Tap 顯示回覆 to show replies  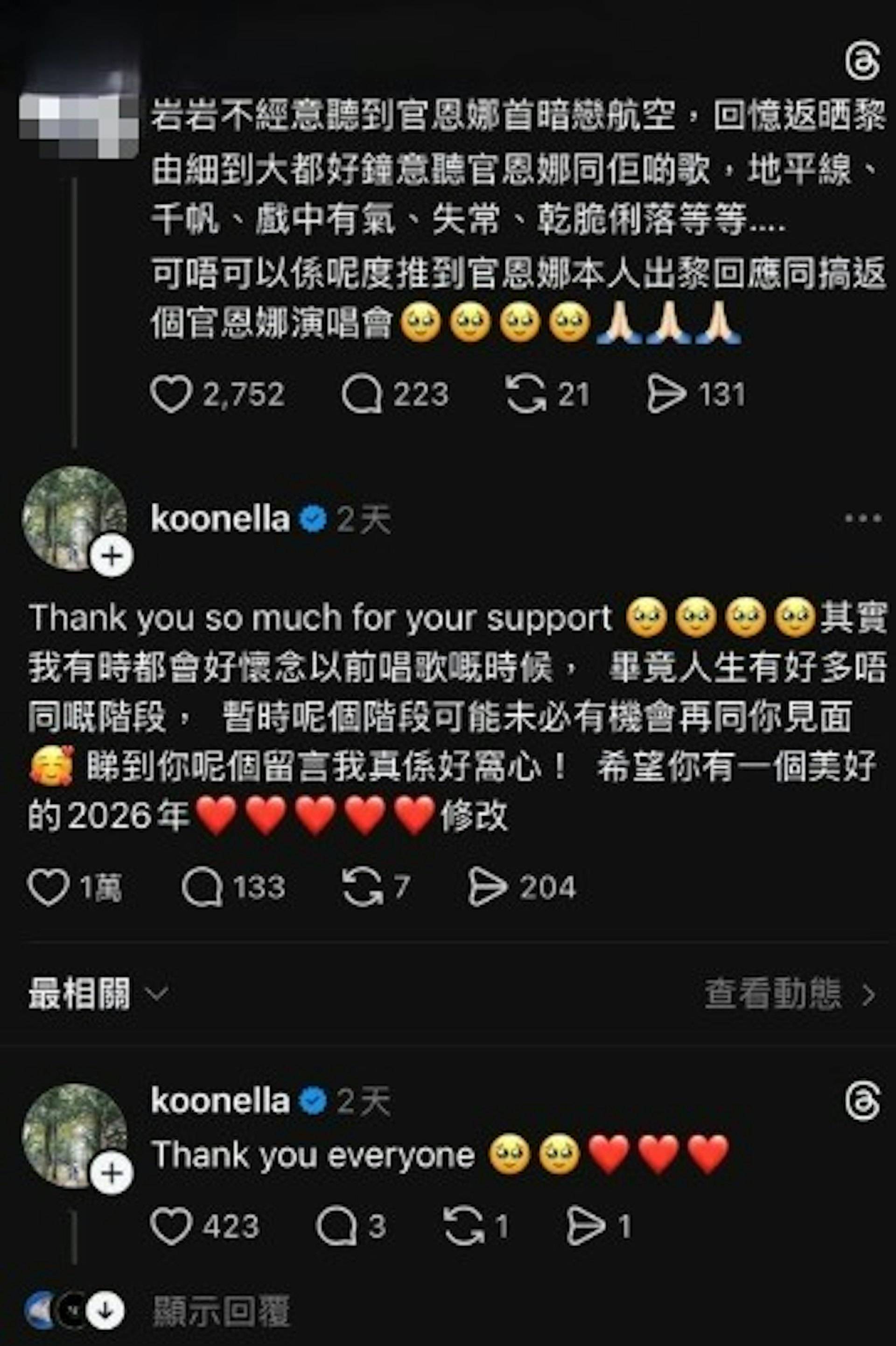coord(221,1312)
